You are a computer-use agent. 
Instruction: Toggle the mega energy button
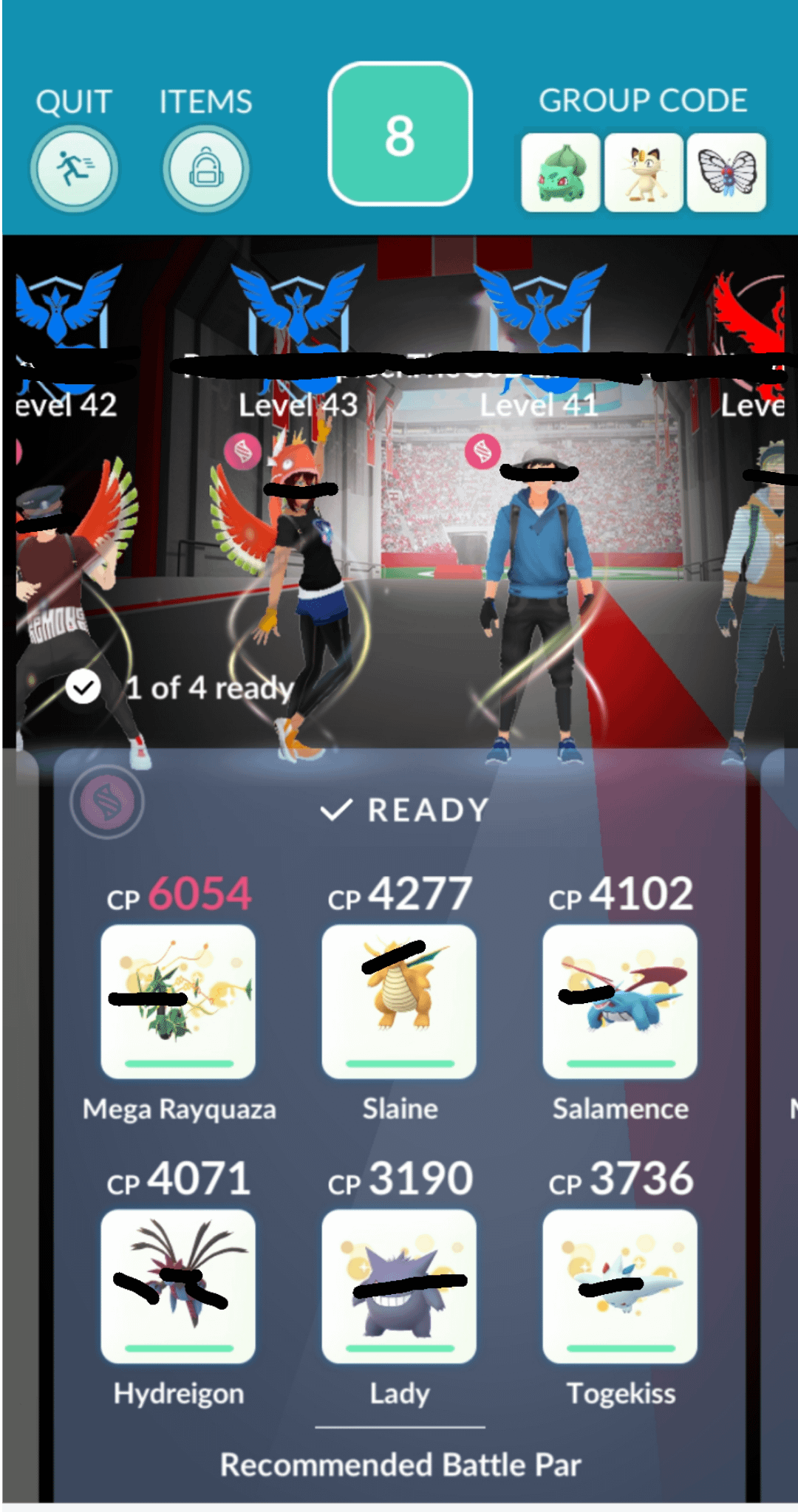[107, 802]
